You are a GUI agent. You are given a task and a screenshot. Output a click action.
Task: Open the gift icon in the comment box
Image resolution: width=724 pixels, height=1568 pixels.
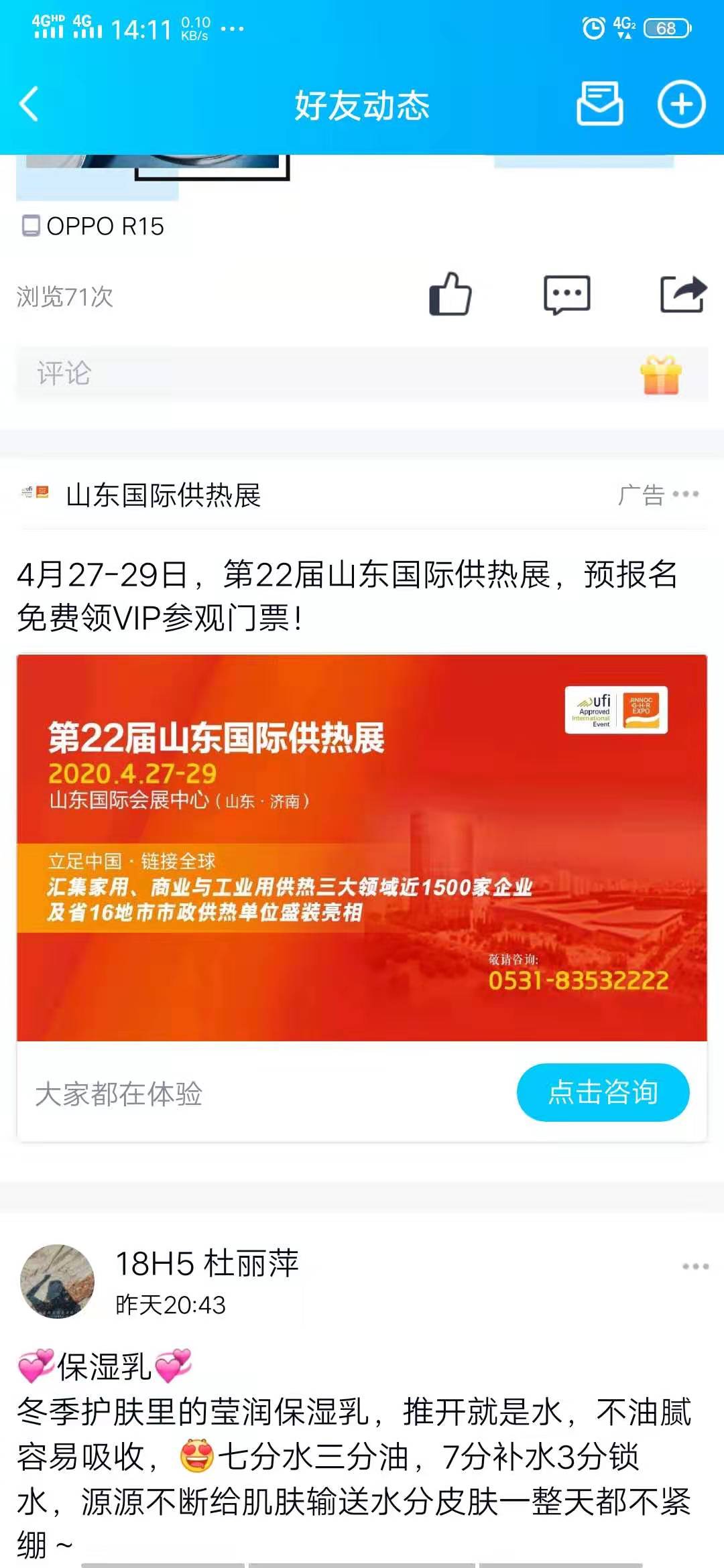(661, 375)
